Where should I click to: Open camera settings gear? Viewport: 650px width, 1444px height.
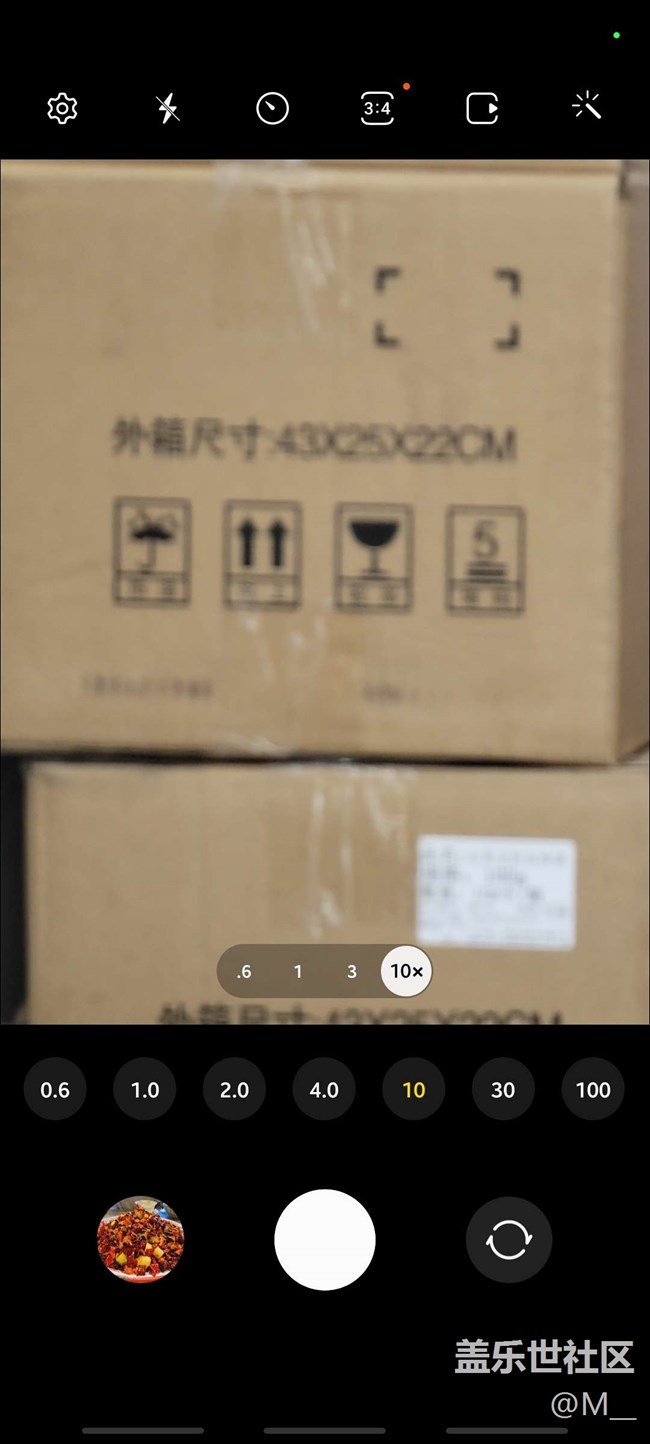[62, 108]
